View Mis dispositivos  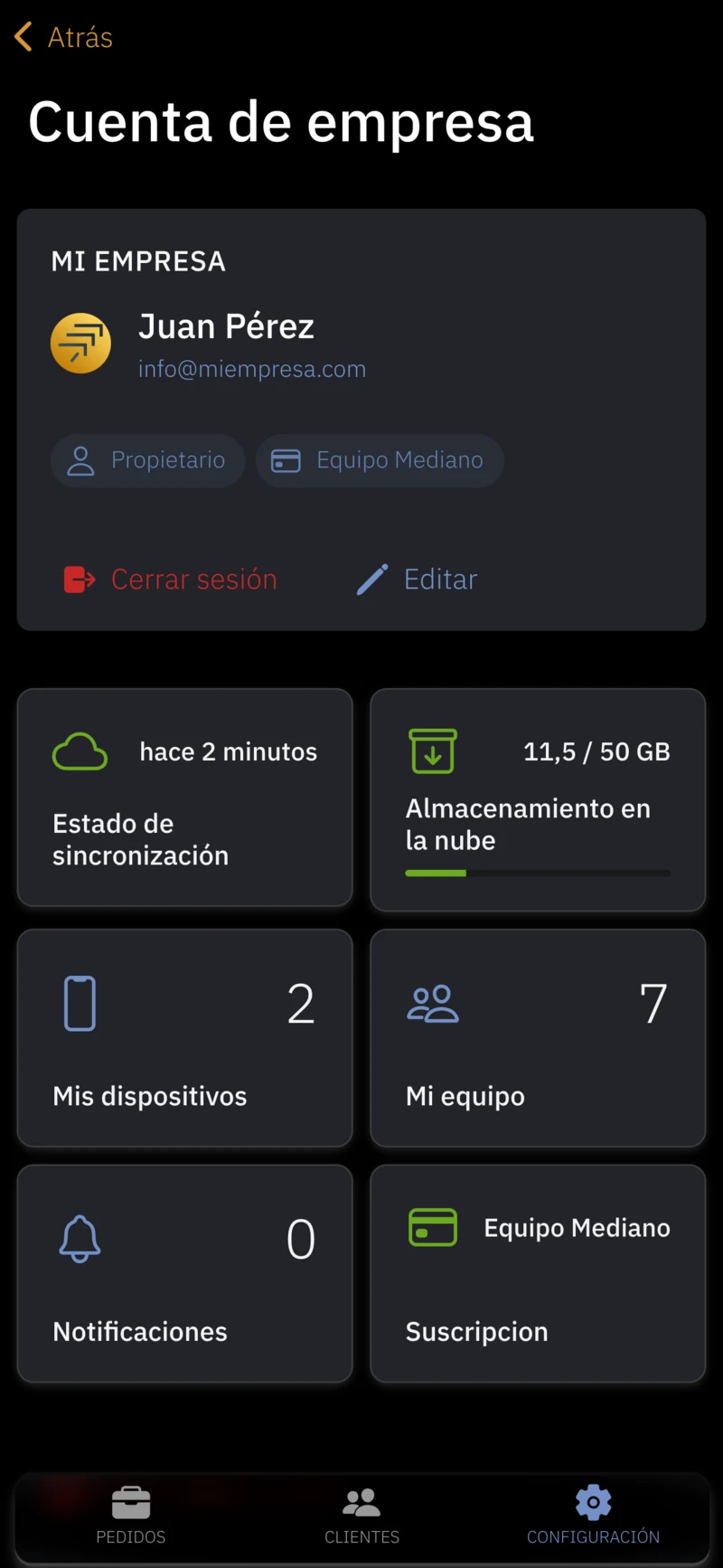(184, 1038)
